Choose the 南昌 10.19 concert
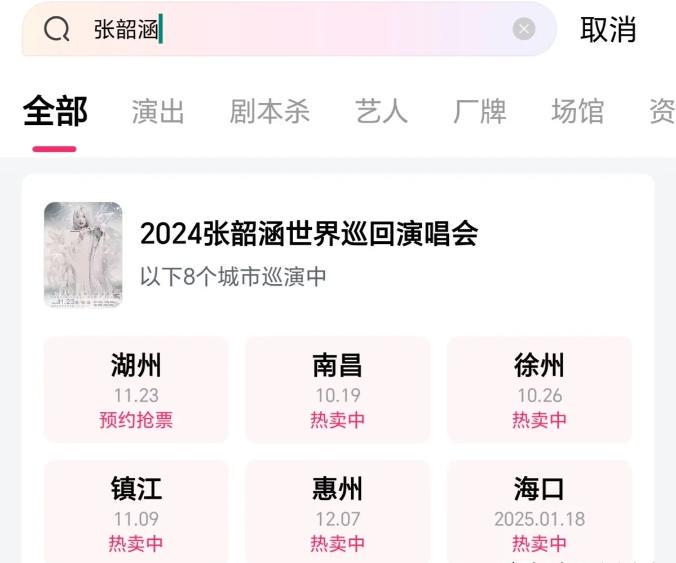Image resolution: width=676 pixels, height=563 pixels. [x=337, y=390]
